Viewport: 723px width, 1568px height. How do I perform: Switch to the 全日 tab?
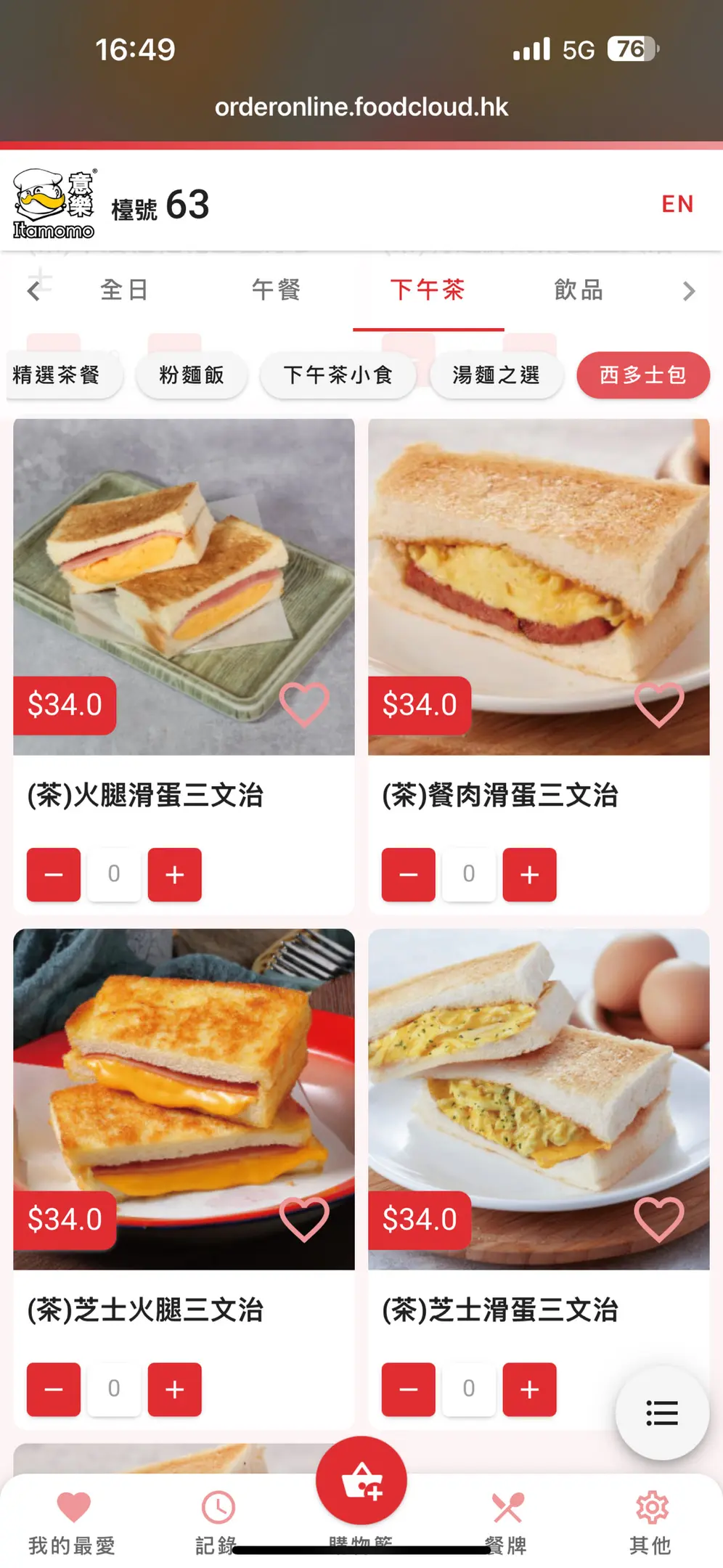124,290
